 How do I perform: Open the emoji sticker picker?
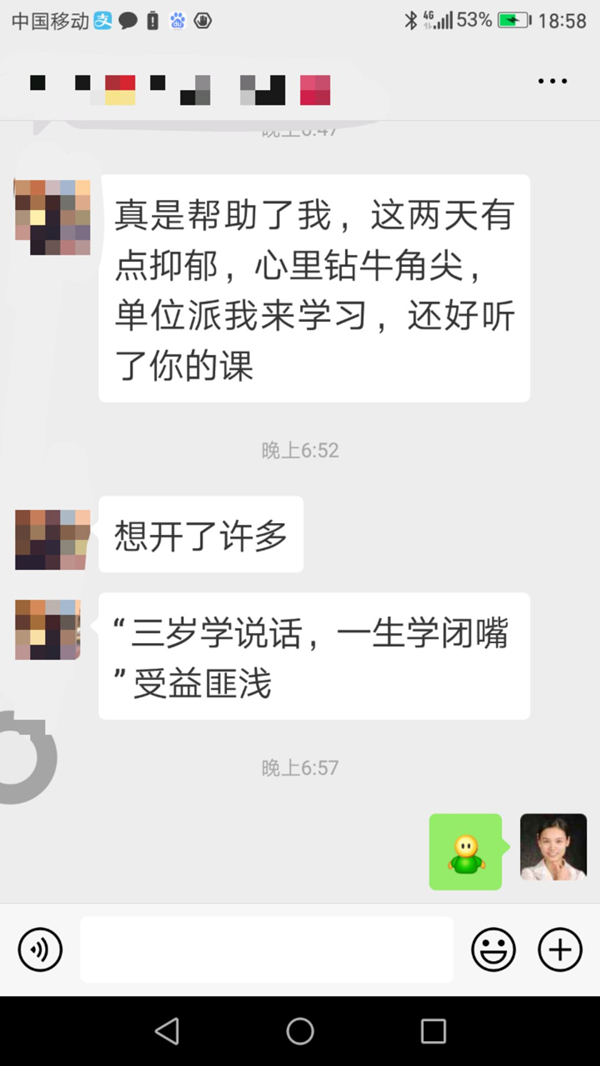pos(493,949)
